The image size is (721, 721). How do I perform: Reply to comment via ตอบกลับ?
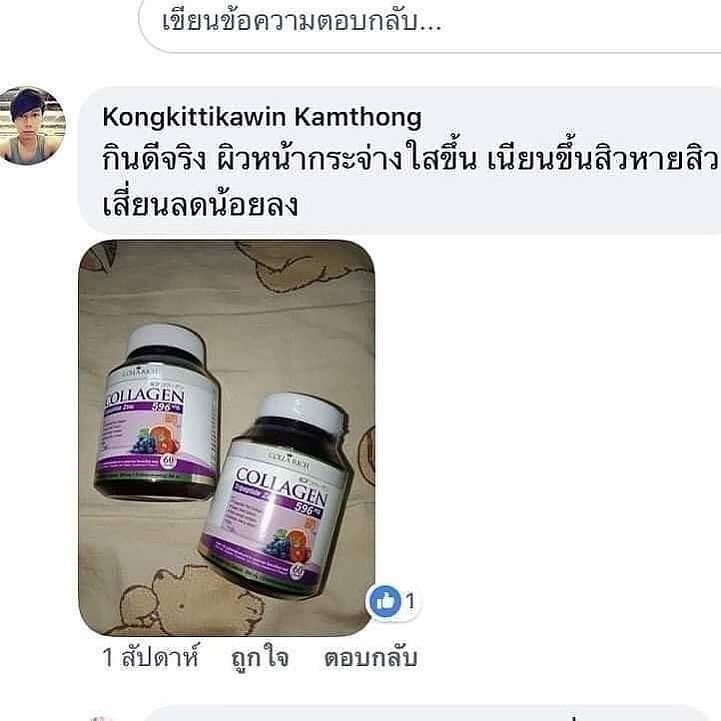369,658
